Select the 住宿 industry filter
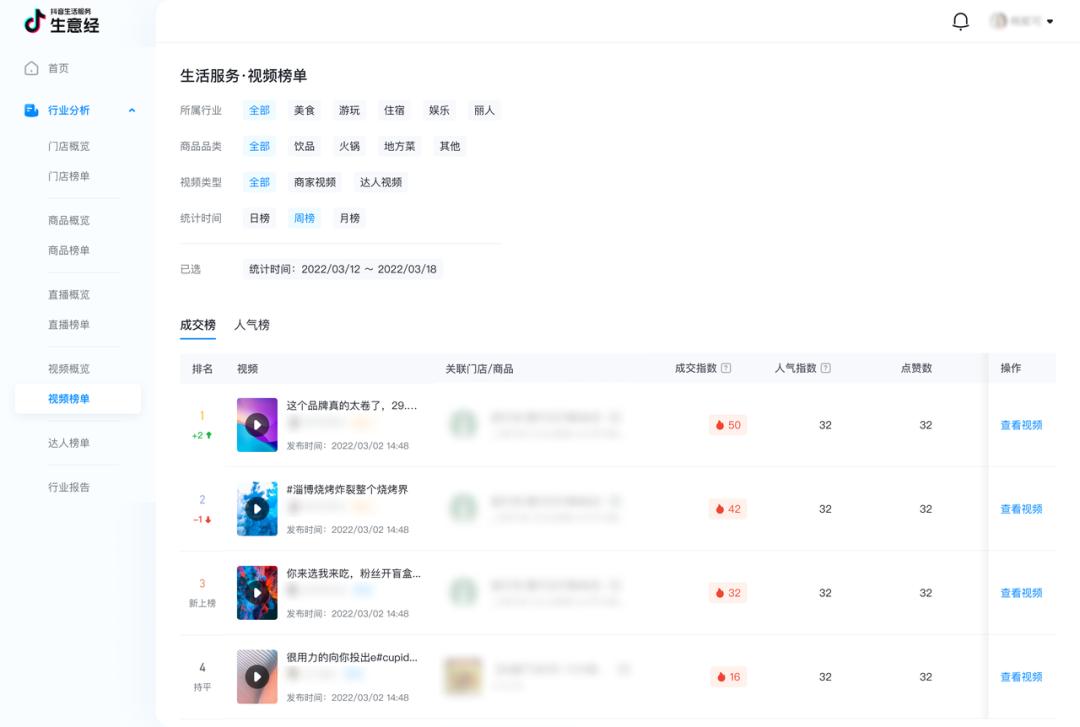The image size is (1080, 727). pos(394,110)
